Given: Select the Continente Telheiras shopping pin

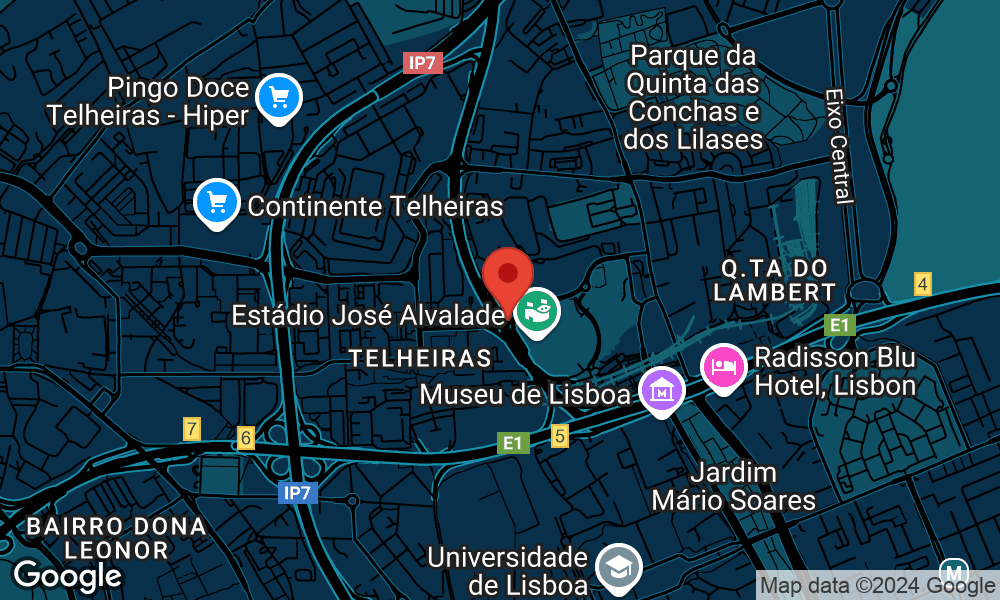Looking at the screenshot, I should click(x=216, y=203).
